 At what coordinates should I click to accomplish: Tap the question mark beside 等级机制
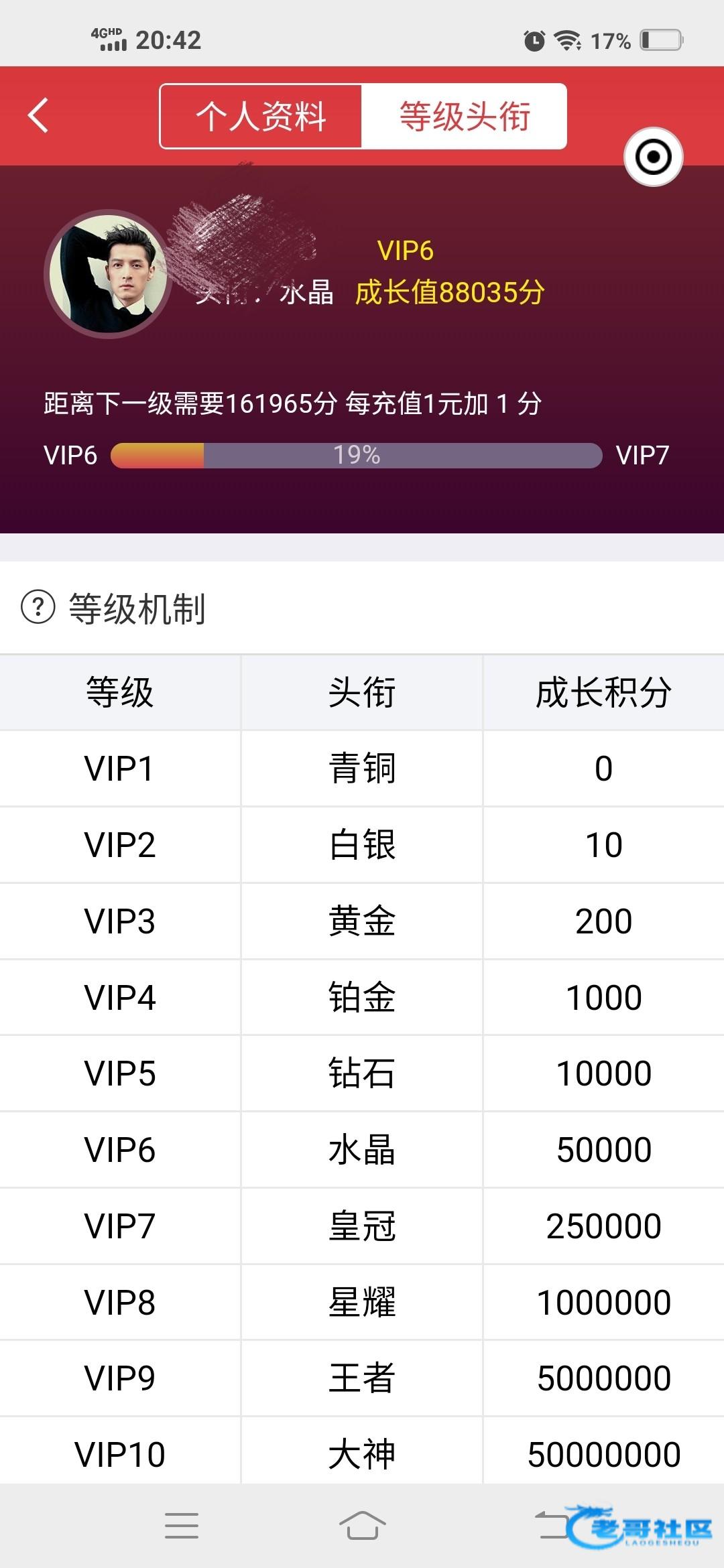[38, 607]
